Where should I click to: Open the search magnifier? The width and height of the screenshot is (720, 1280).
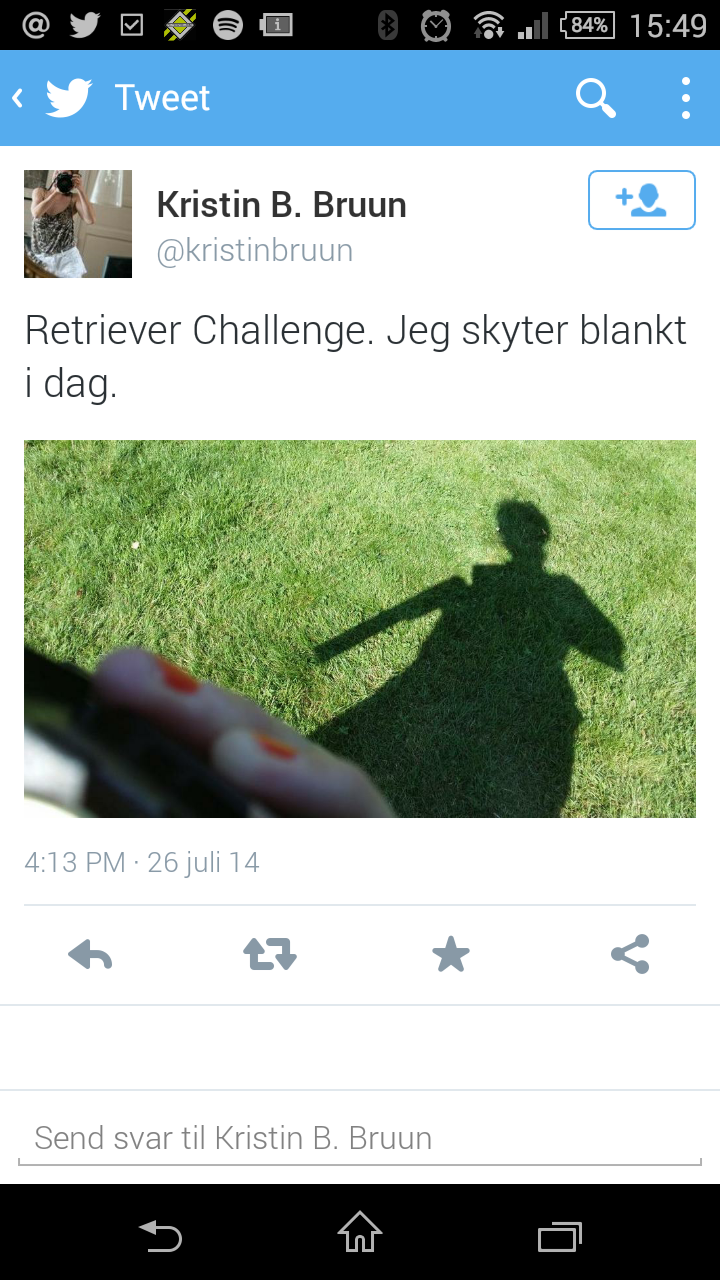coord(595,98)
